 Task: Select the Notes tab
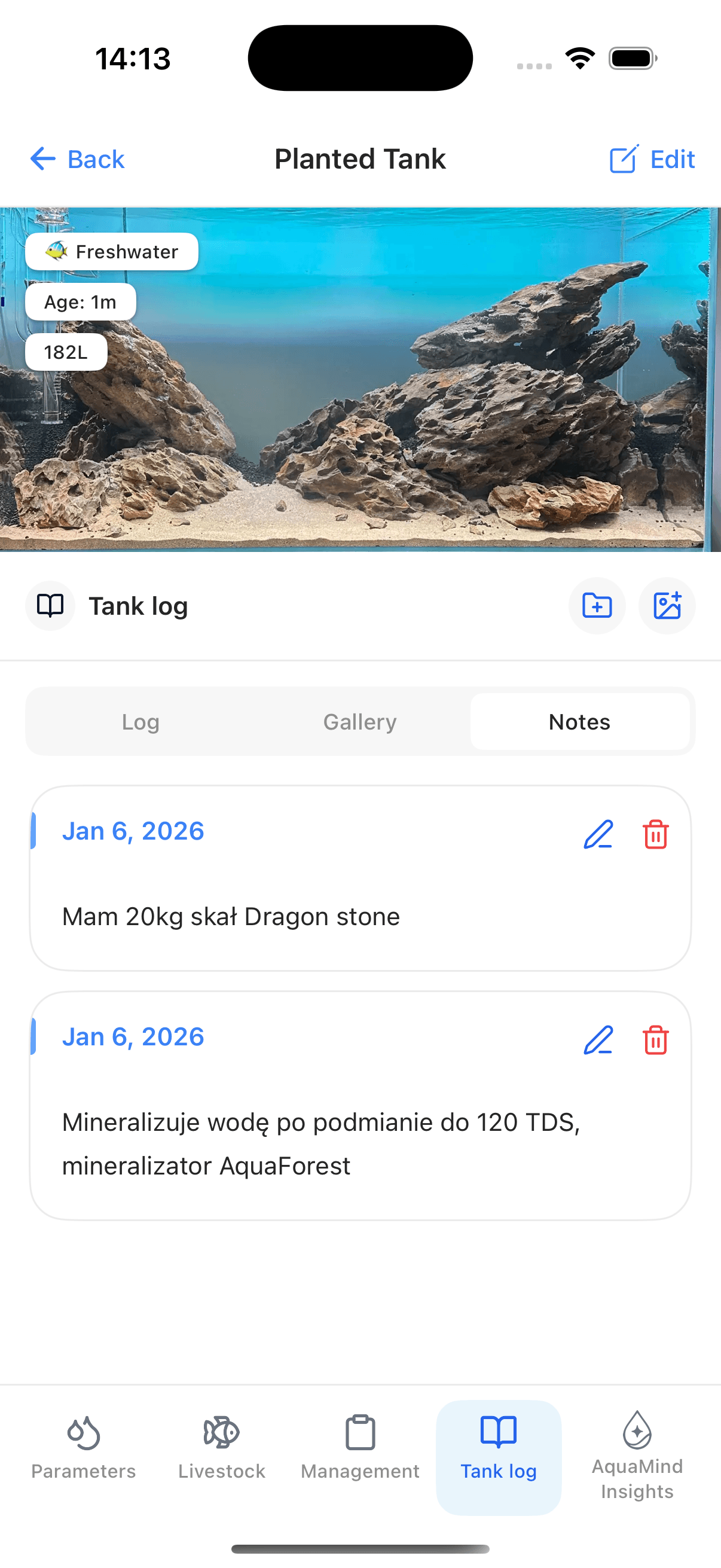tap(579, 721)
